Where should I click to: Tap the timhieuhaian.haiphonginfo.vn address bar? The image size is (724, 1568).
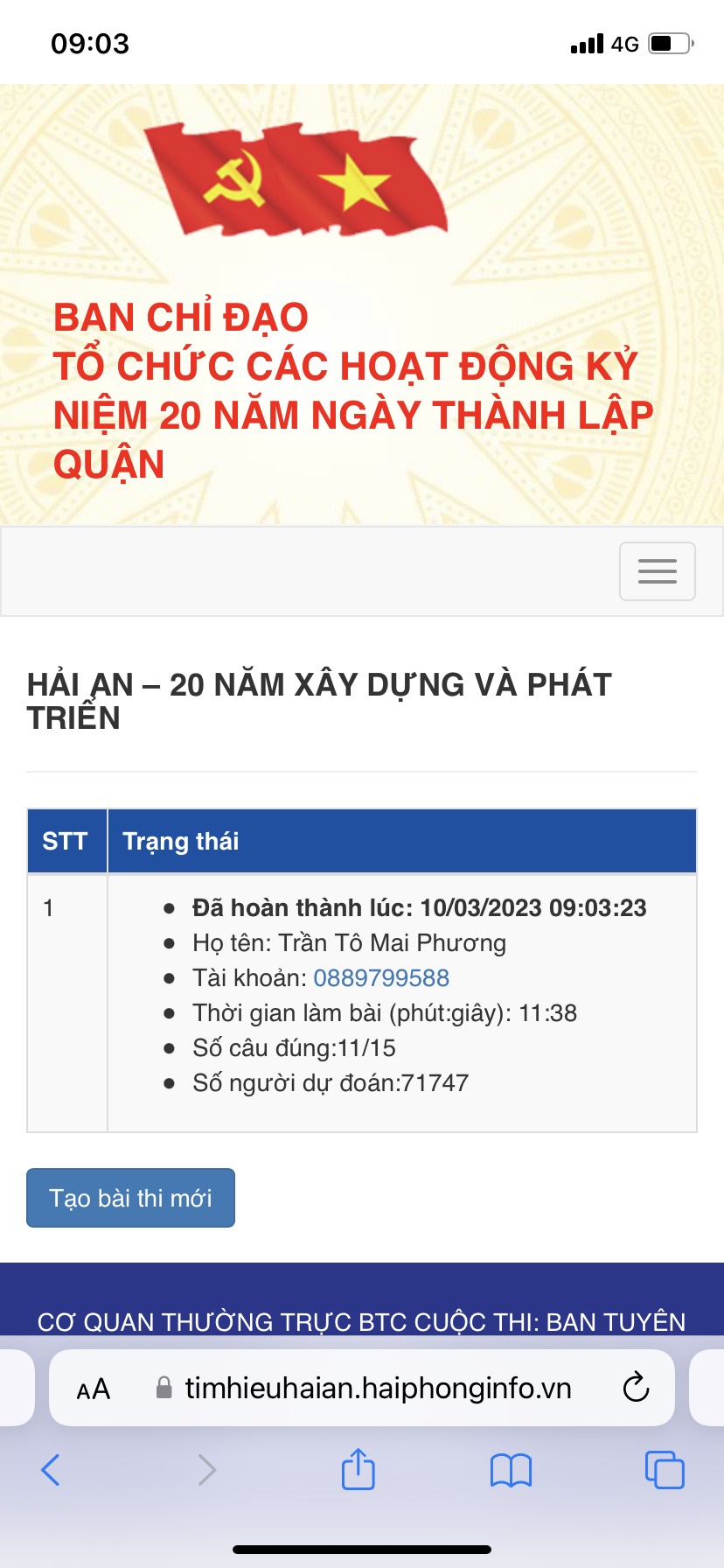(378, 1388)
